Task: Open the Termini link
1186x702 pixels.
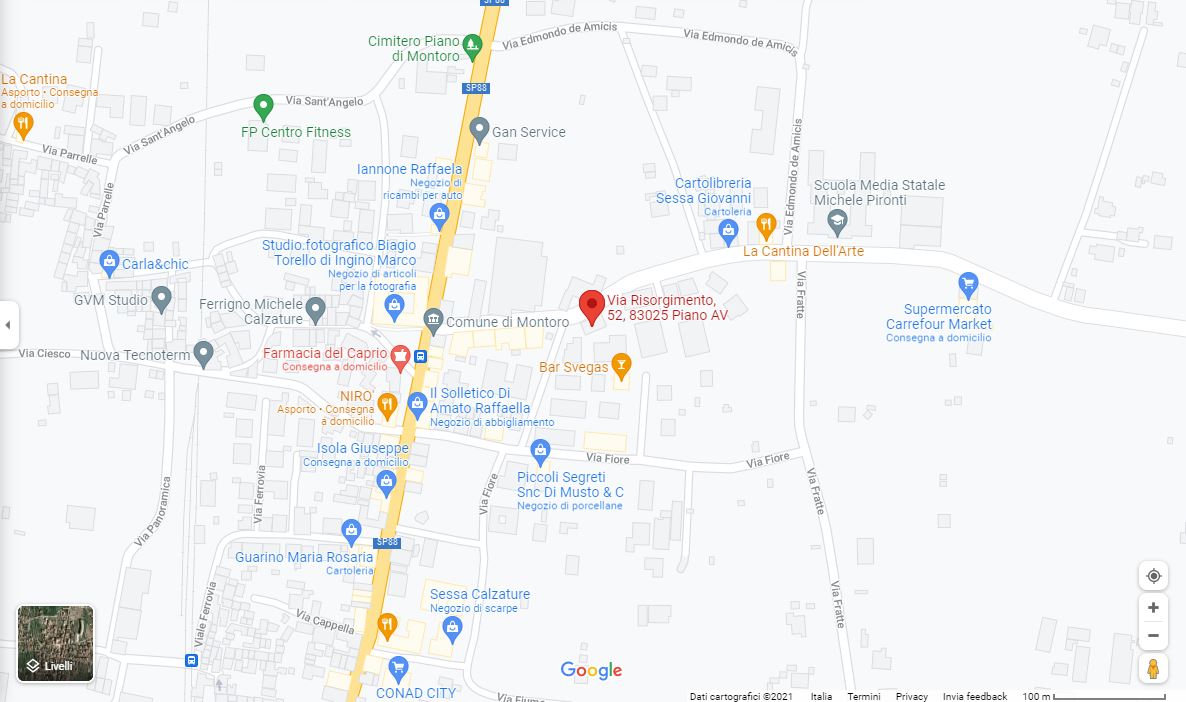Action: coord(863,696)
